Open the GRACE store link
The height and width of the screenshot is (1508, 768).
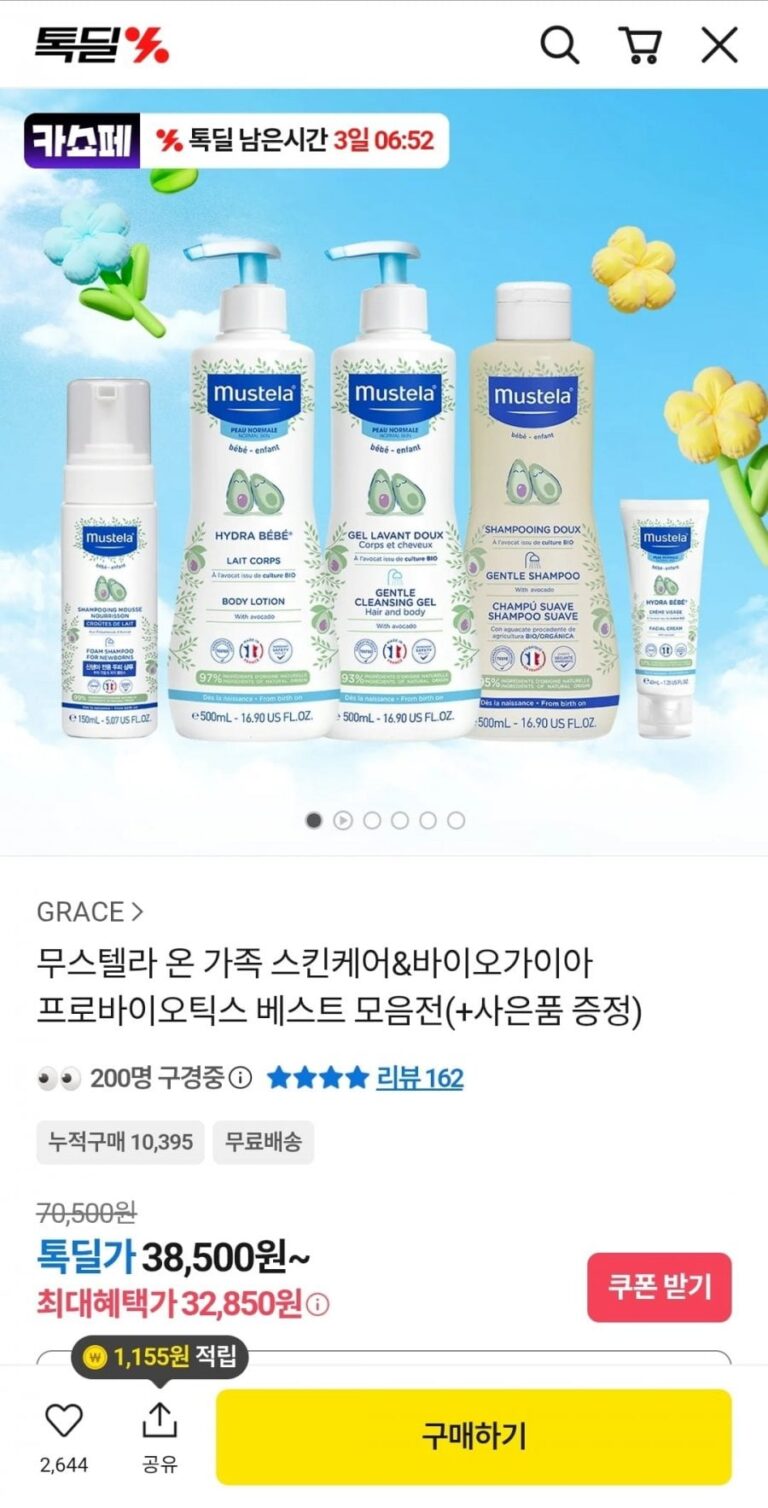(x=90, y=912)
